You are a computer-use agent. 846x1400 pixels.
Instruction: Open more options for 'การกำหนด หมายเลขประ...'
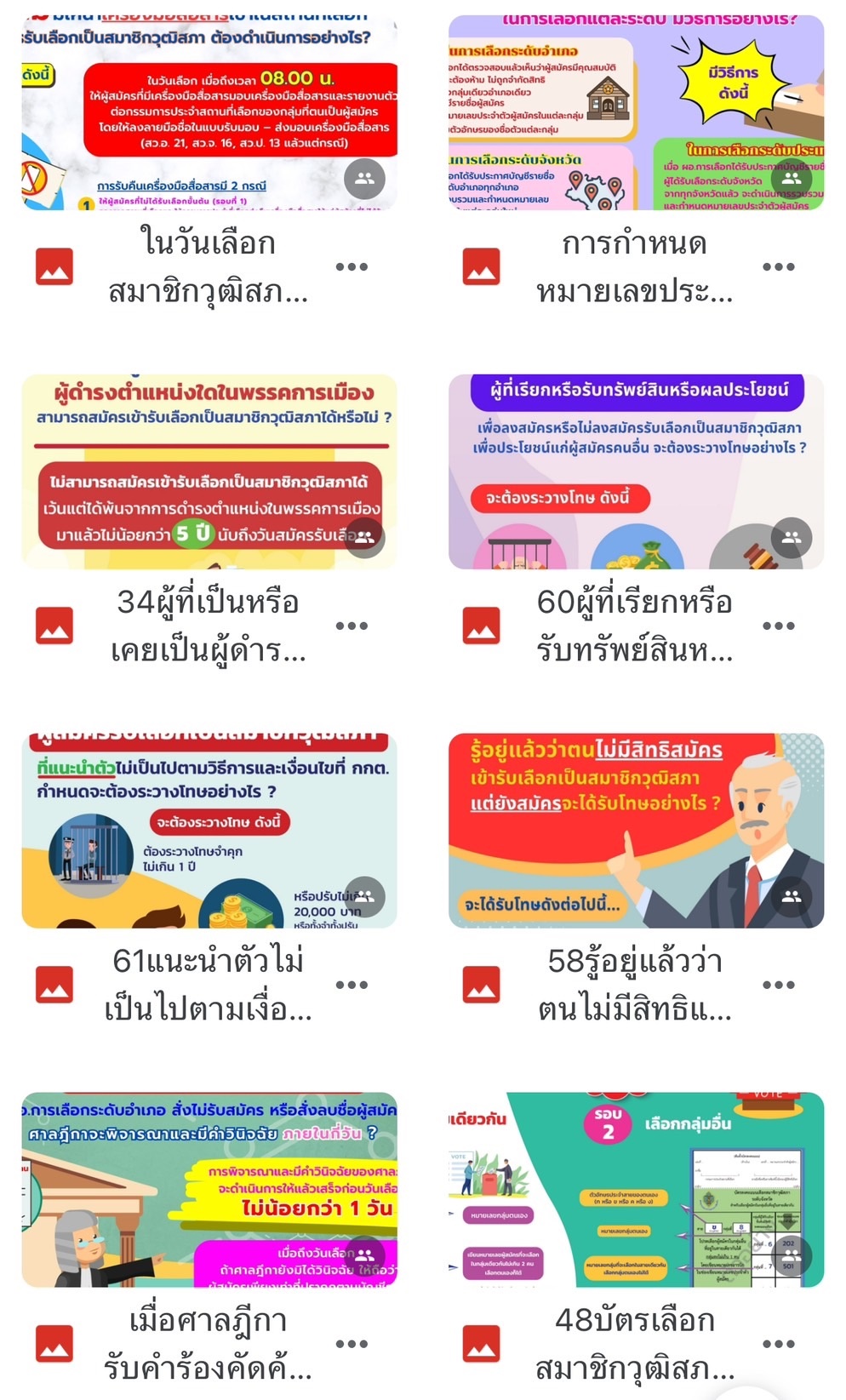pos(778,267)
